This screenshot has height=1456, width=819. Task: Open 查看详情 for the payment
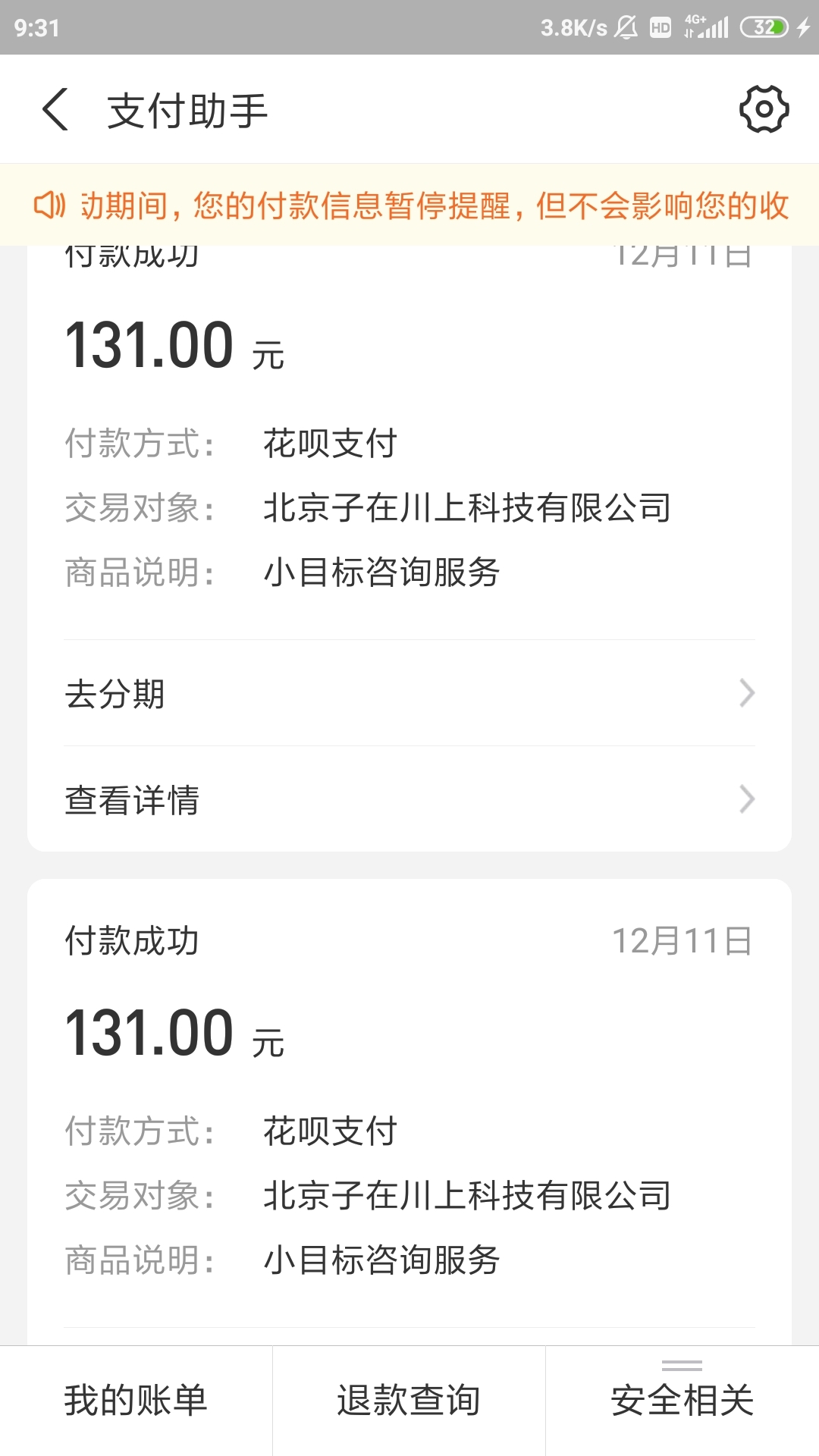pyautogui.click(x=409, y=799)
